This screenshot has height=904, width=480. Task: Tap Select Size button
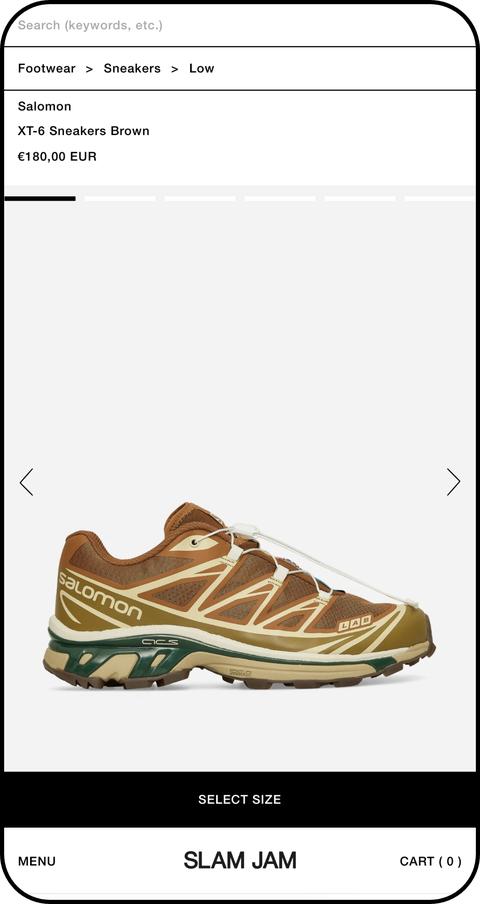tap(240, 799)
